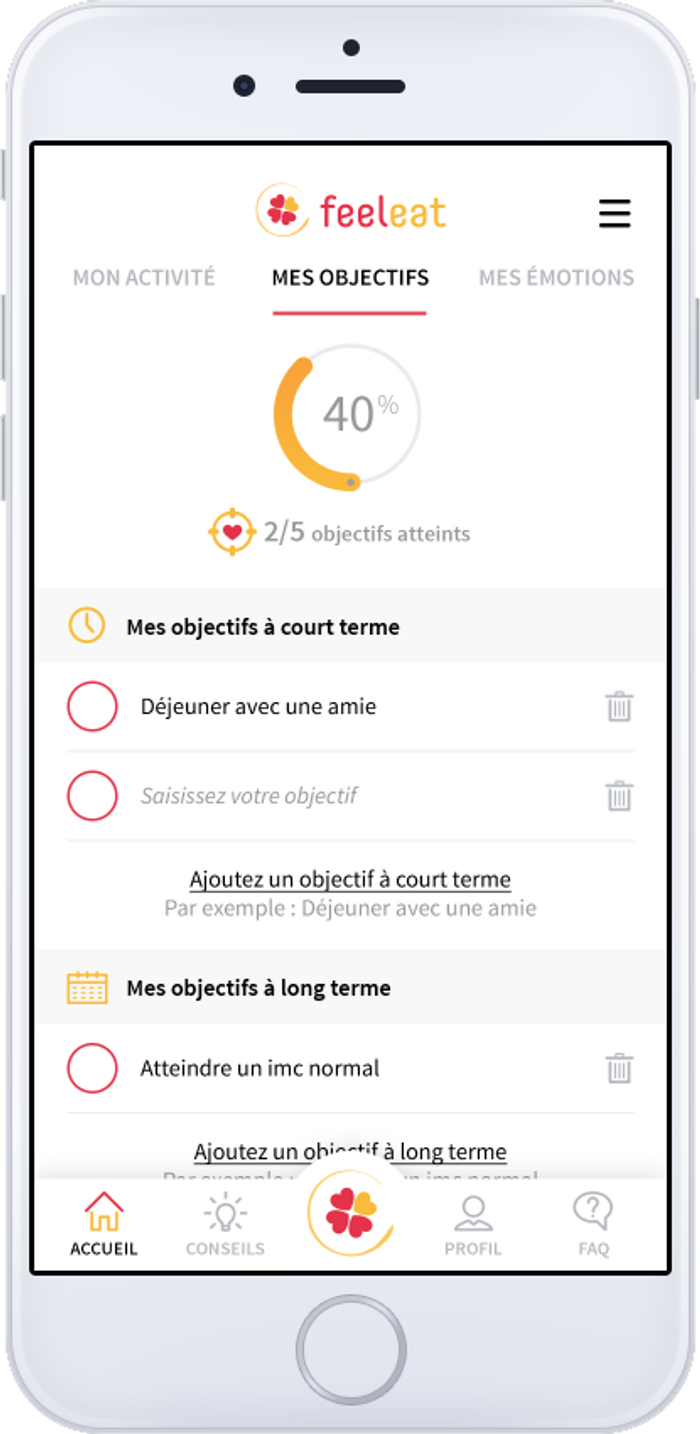The height and width of the screenshot is (1434, 700).
Task: Go to the Mes Émotions tab
Action: [x=556, y=277]
